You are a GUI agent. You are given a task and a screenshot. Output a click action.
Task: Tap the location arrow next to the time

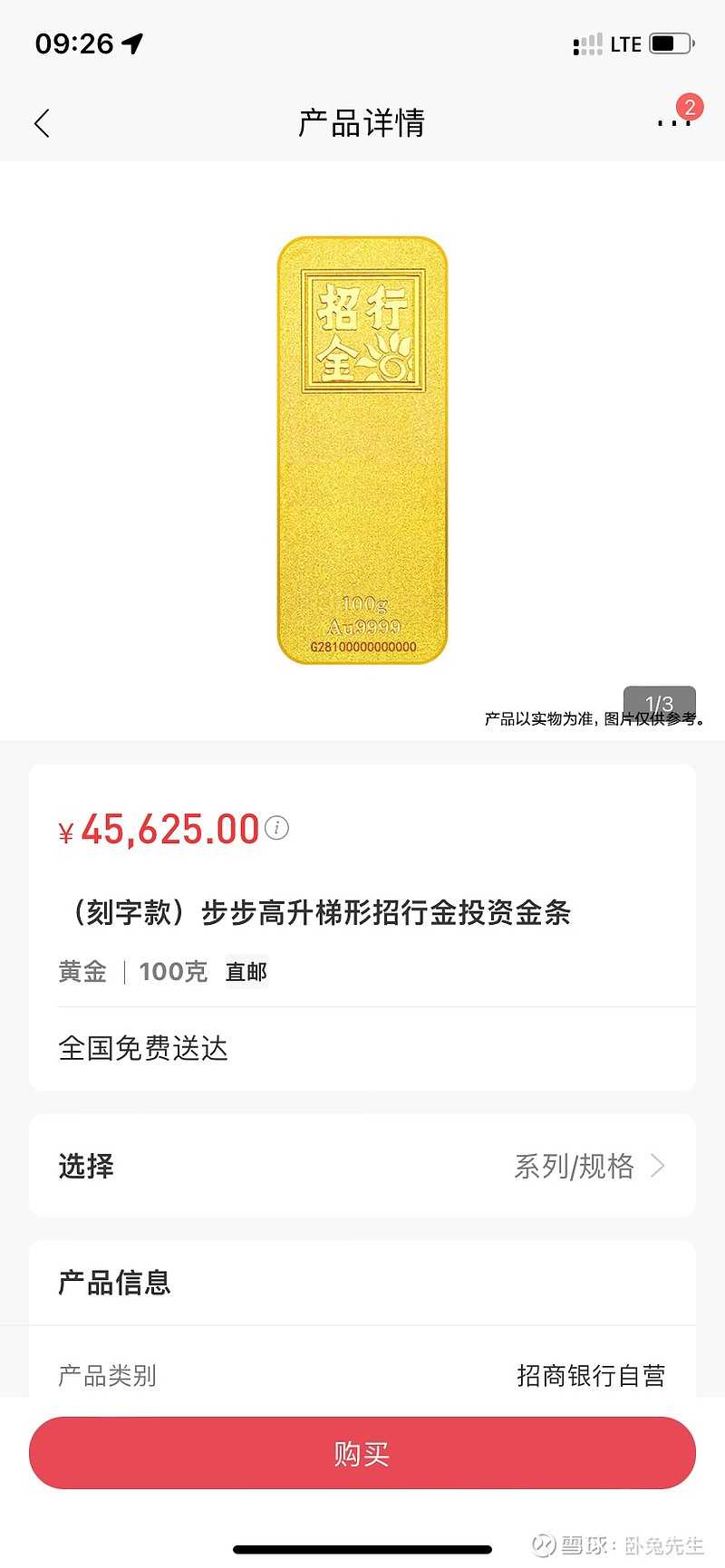[132, 42]
